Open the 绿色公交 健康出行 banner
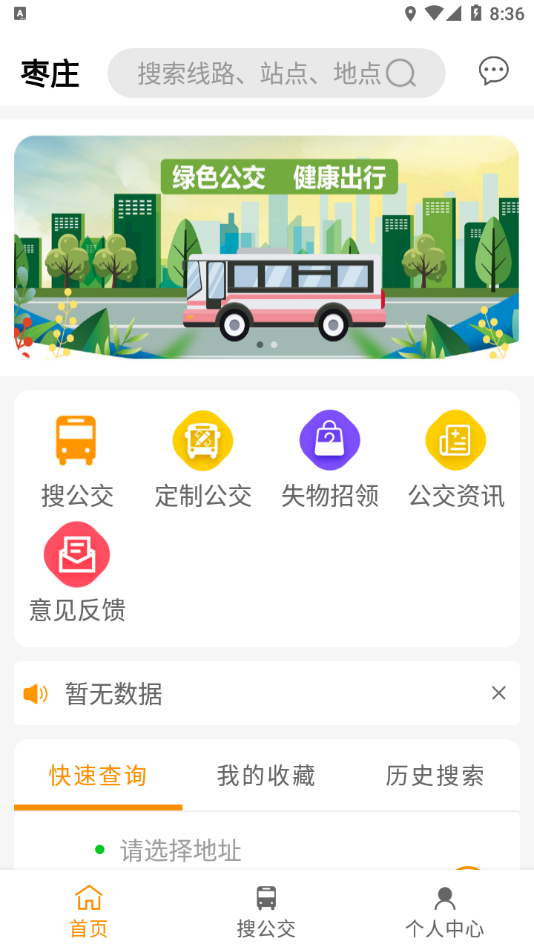Screen dimensions: 534x950 (267, 247)
